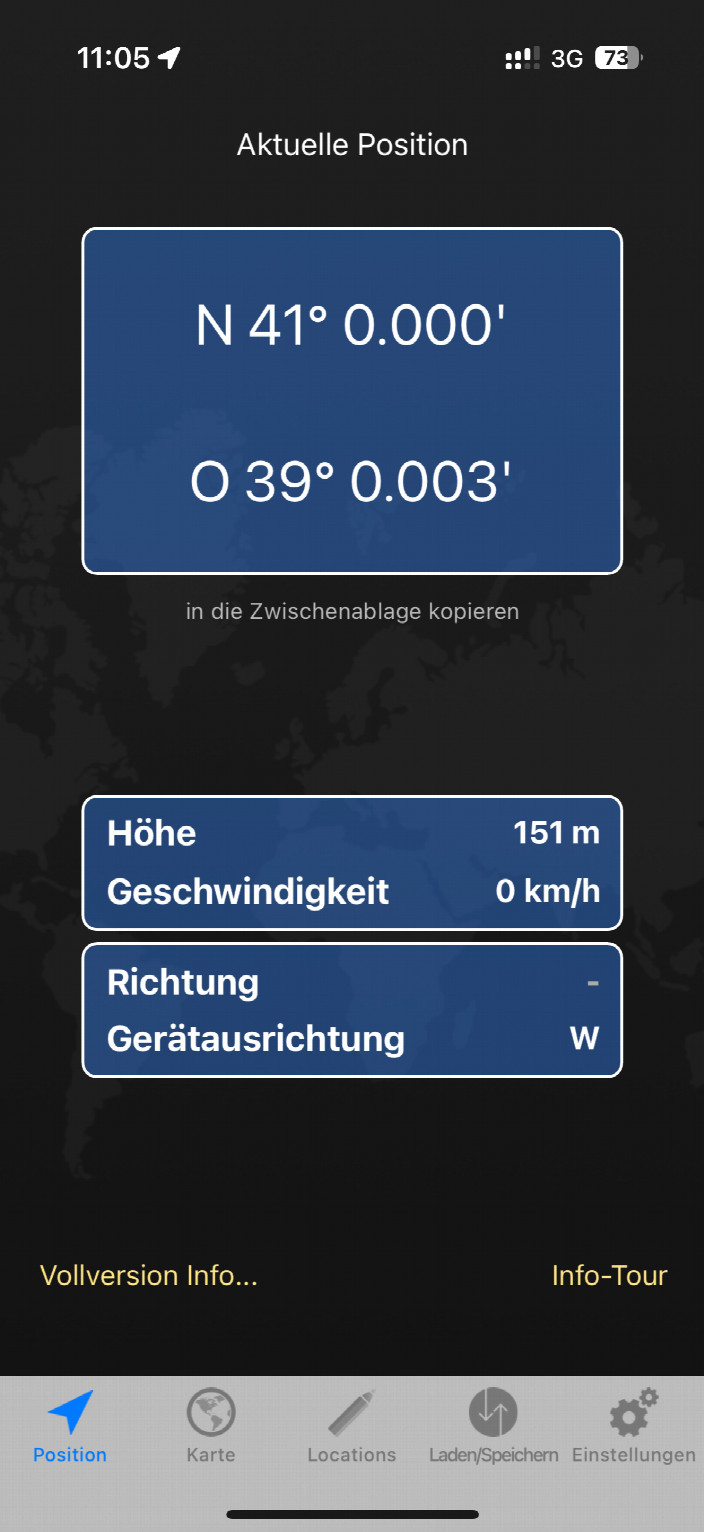Switch to the Karte tab
704x1532 pixels.
211,1425
